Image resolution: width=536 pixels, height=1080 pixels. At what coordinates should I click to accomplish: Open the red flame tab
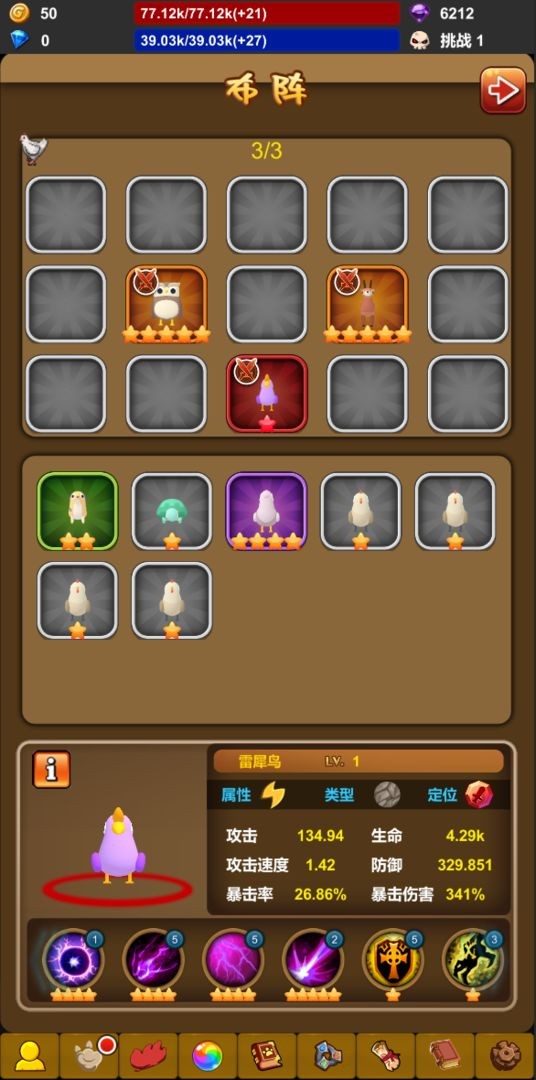148,1056
